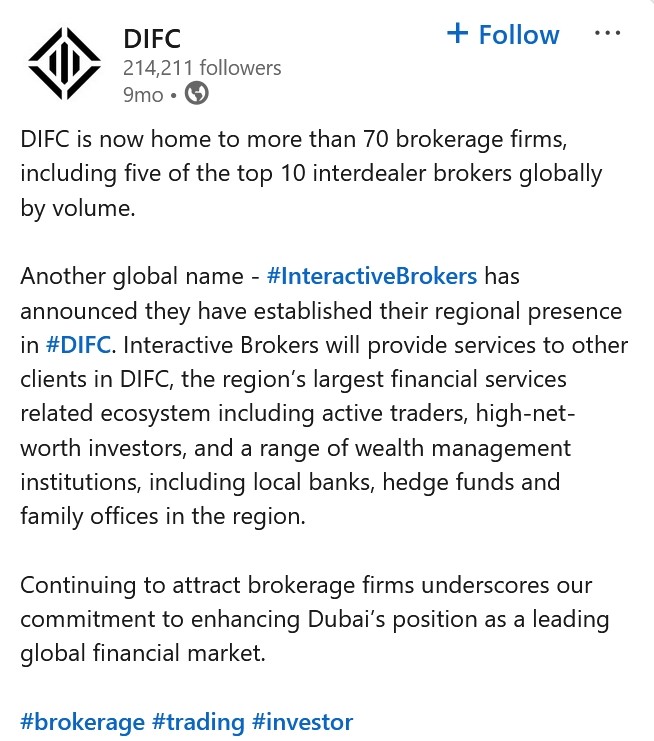Open the DIFC page name
This screenshot has height=741, width=654.
(x=153, y=39)
